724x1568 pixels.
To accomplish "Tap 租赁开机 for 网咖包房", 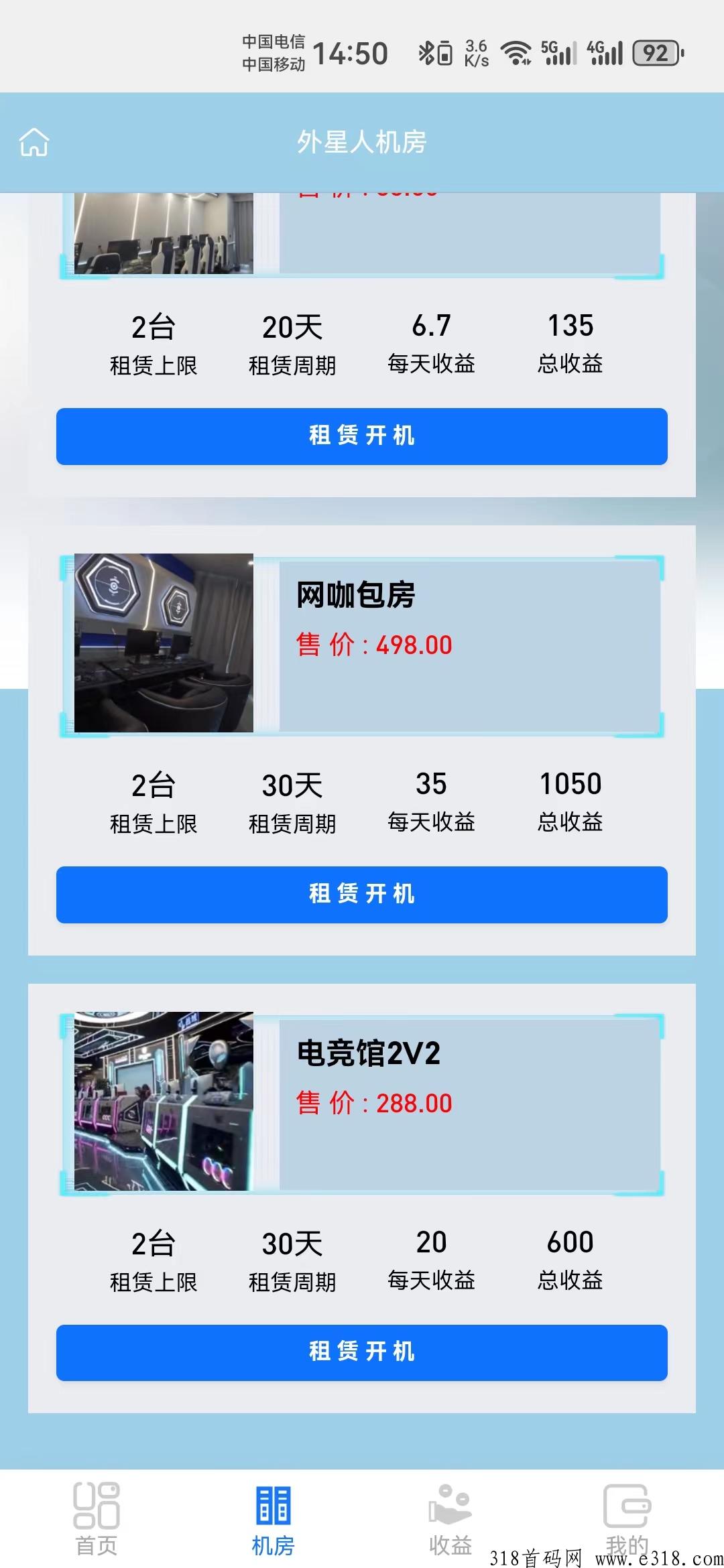I will (361, 895).
